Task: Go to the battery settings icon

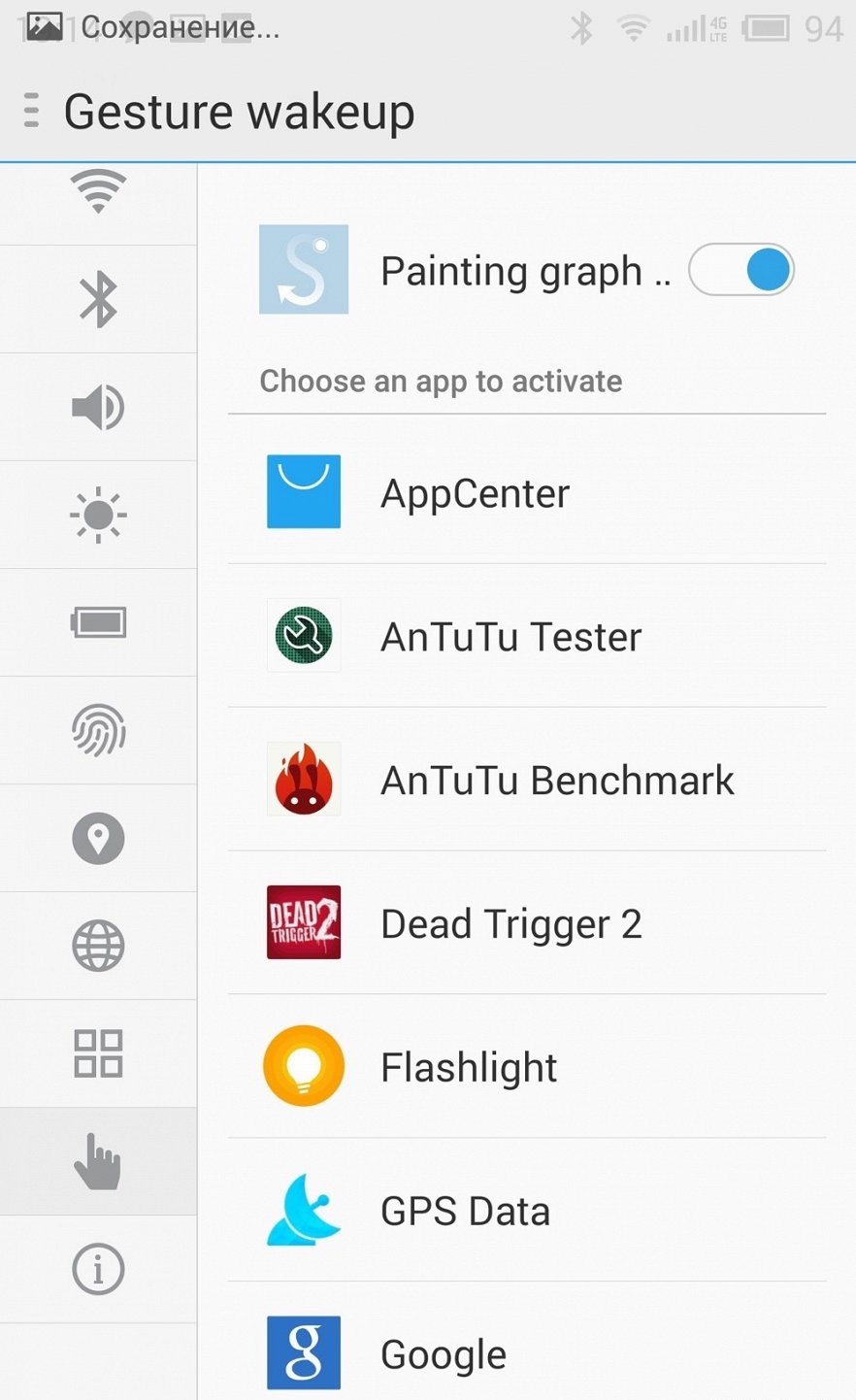Action: pos(98,622)
